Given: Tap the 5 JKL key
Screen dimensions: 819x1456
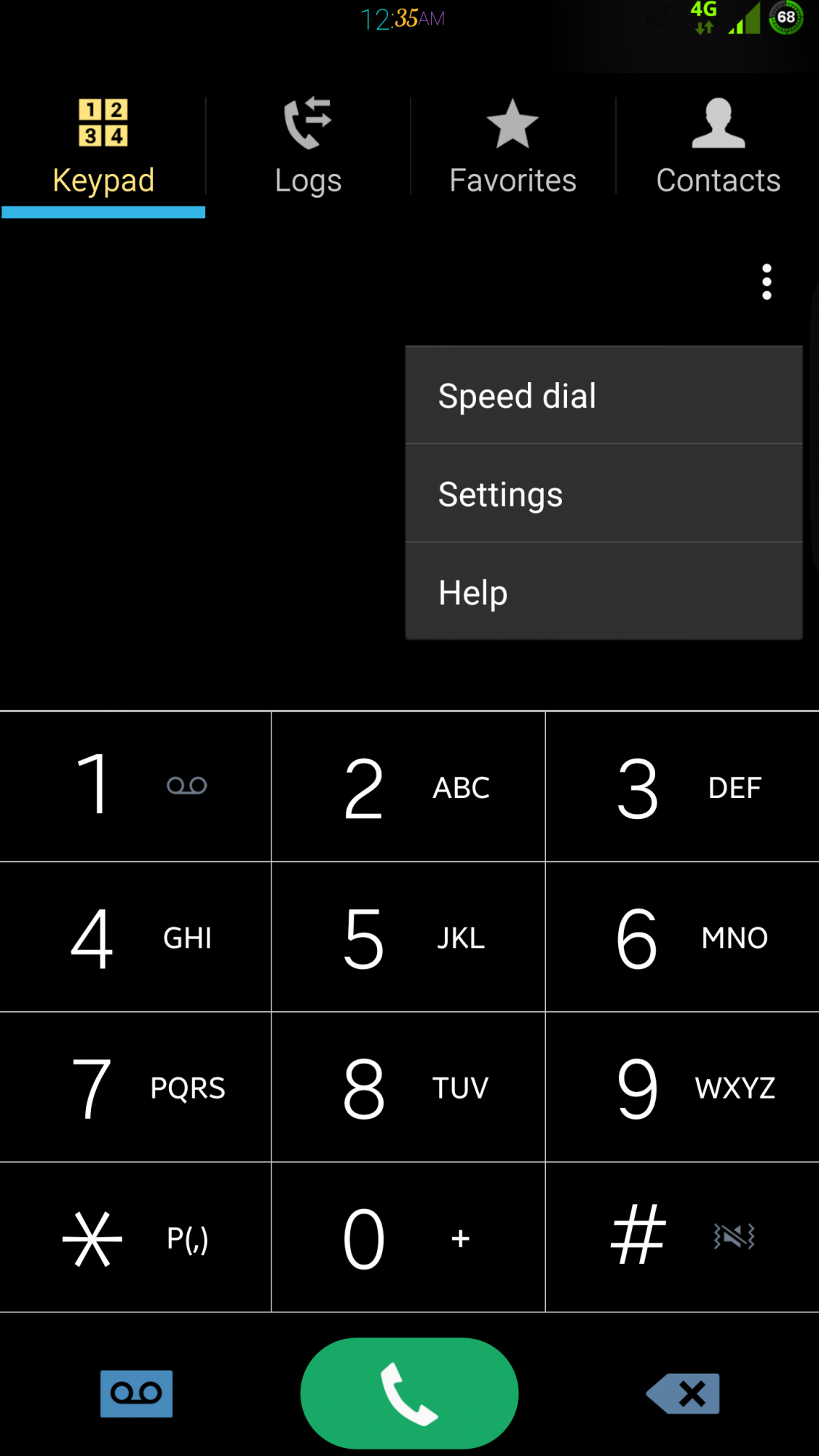Looking at the screenshot, I should [x=408, y=938].
